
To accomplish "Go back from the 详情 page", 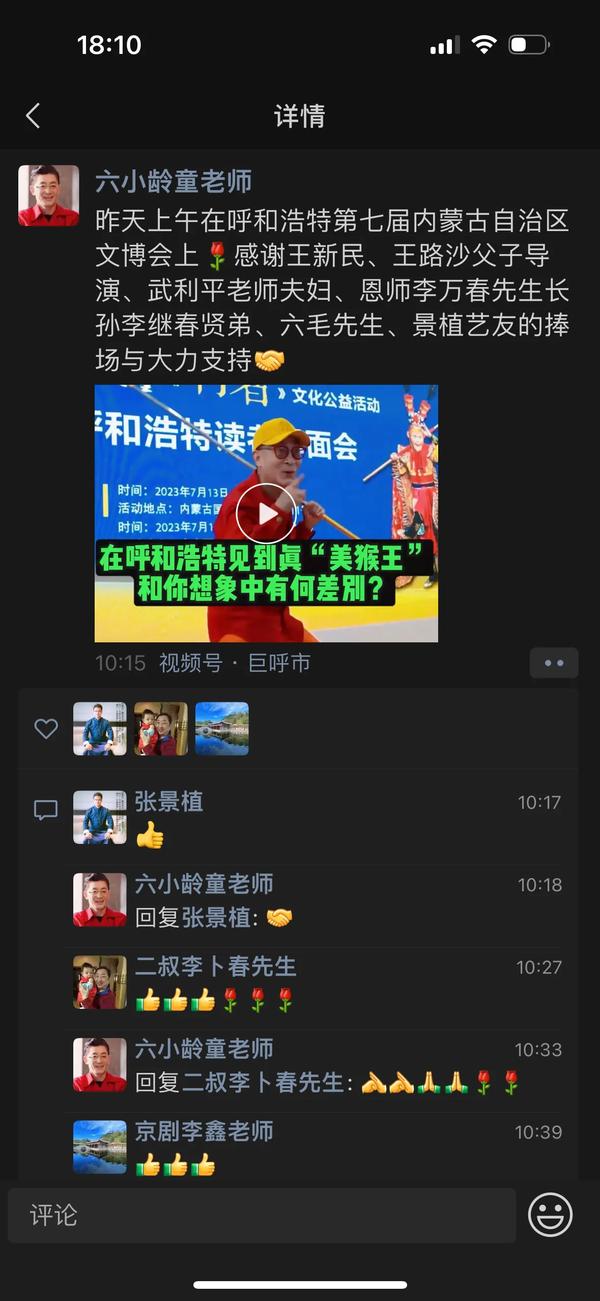I will click(33, 116).
